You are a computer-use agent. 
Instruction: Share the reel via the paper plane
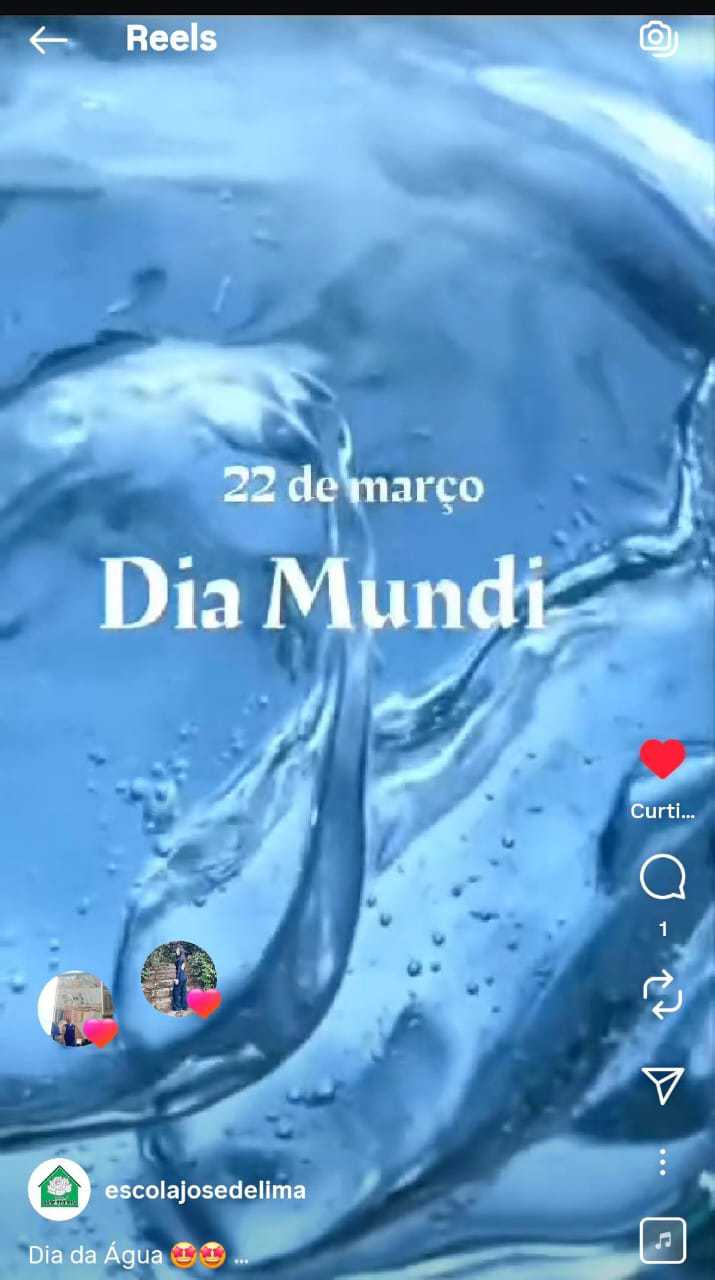[662, 1085]
